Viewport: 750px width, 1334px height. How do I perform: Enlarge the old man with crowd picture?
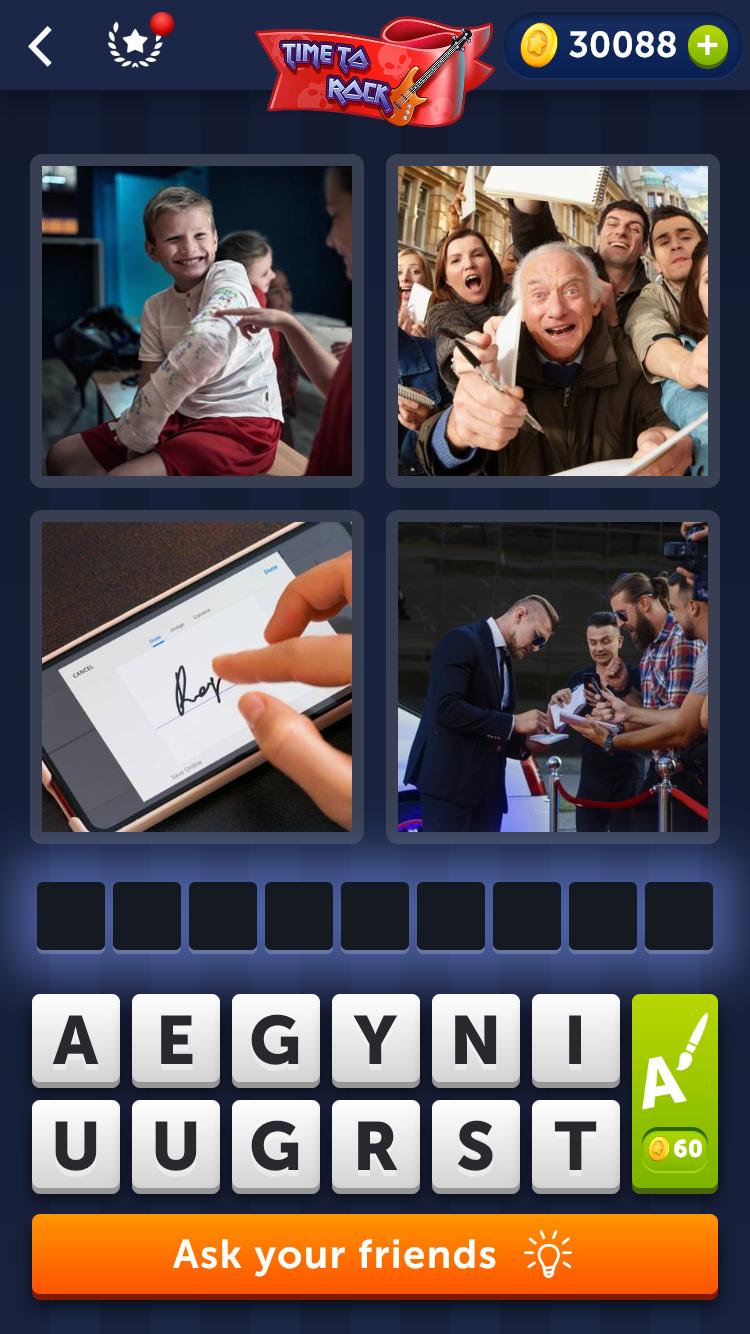[553, 320]
